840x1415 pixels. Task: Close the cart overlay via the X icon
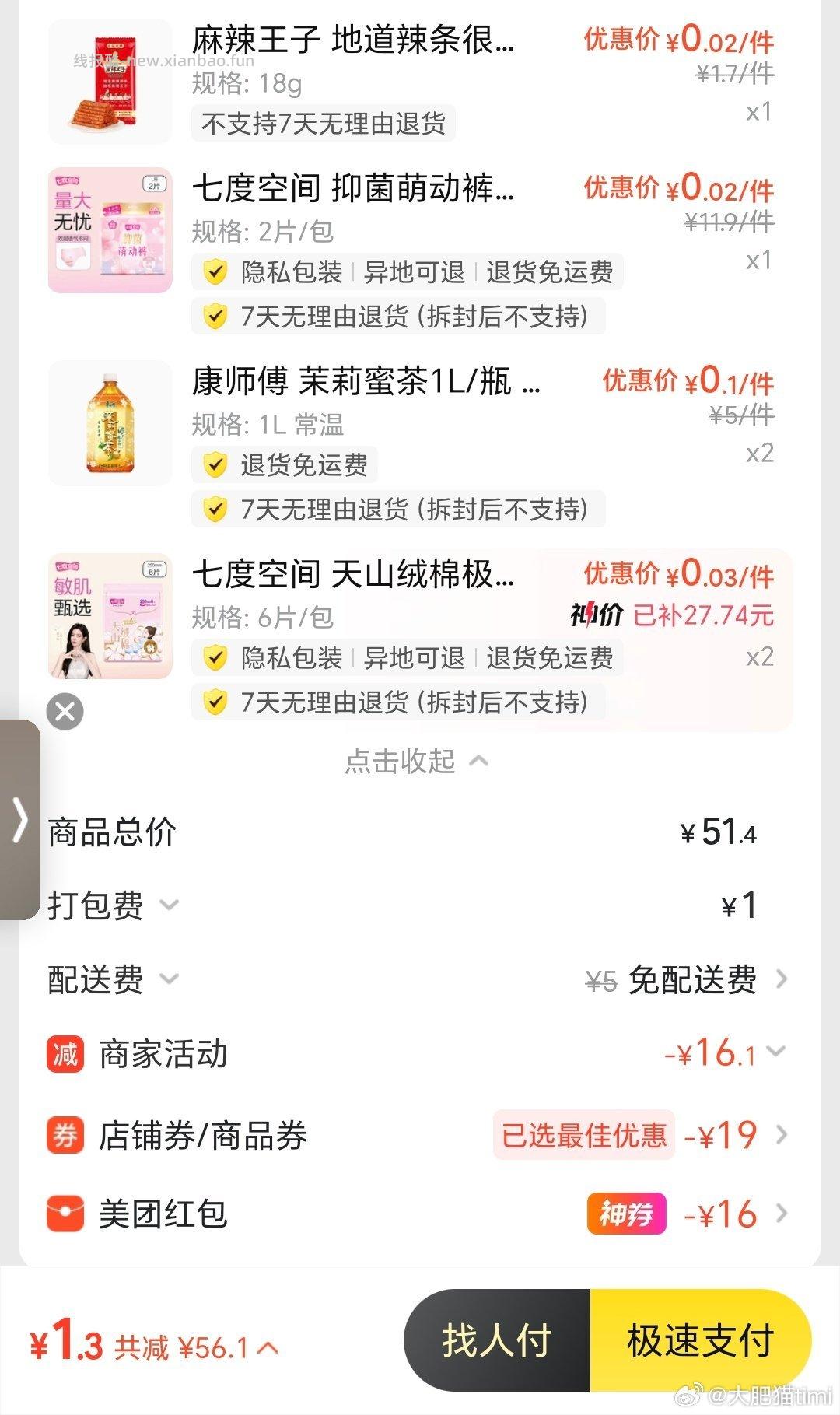(65, 710)
